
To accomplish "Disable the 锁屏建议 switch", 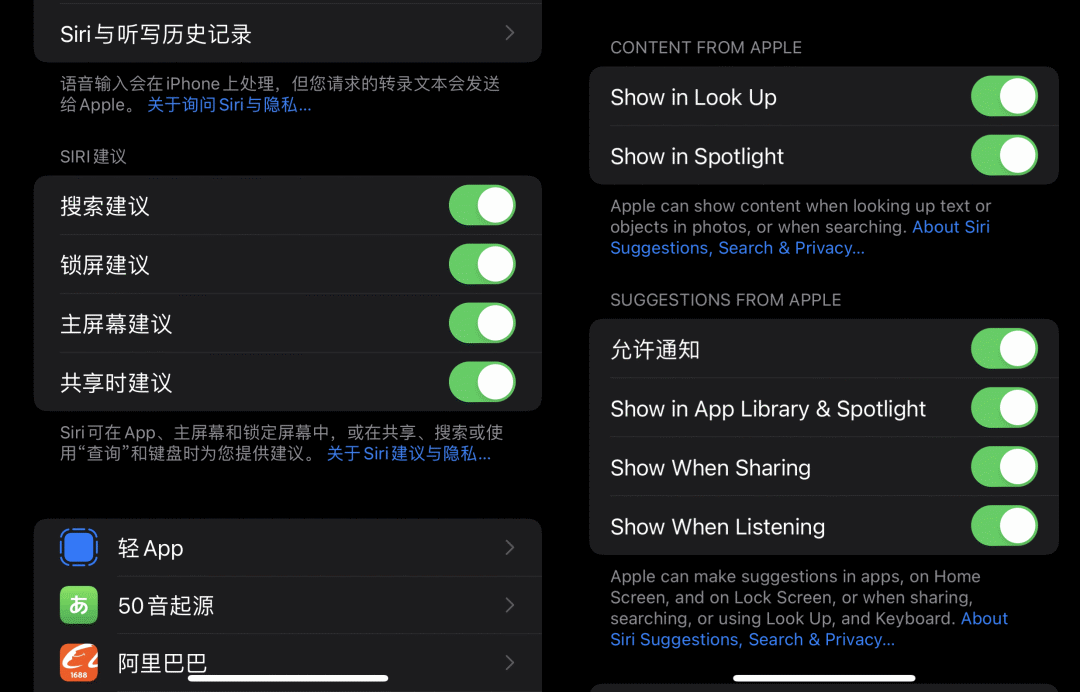I will pos(482,265).
